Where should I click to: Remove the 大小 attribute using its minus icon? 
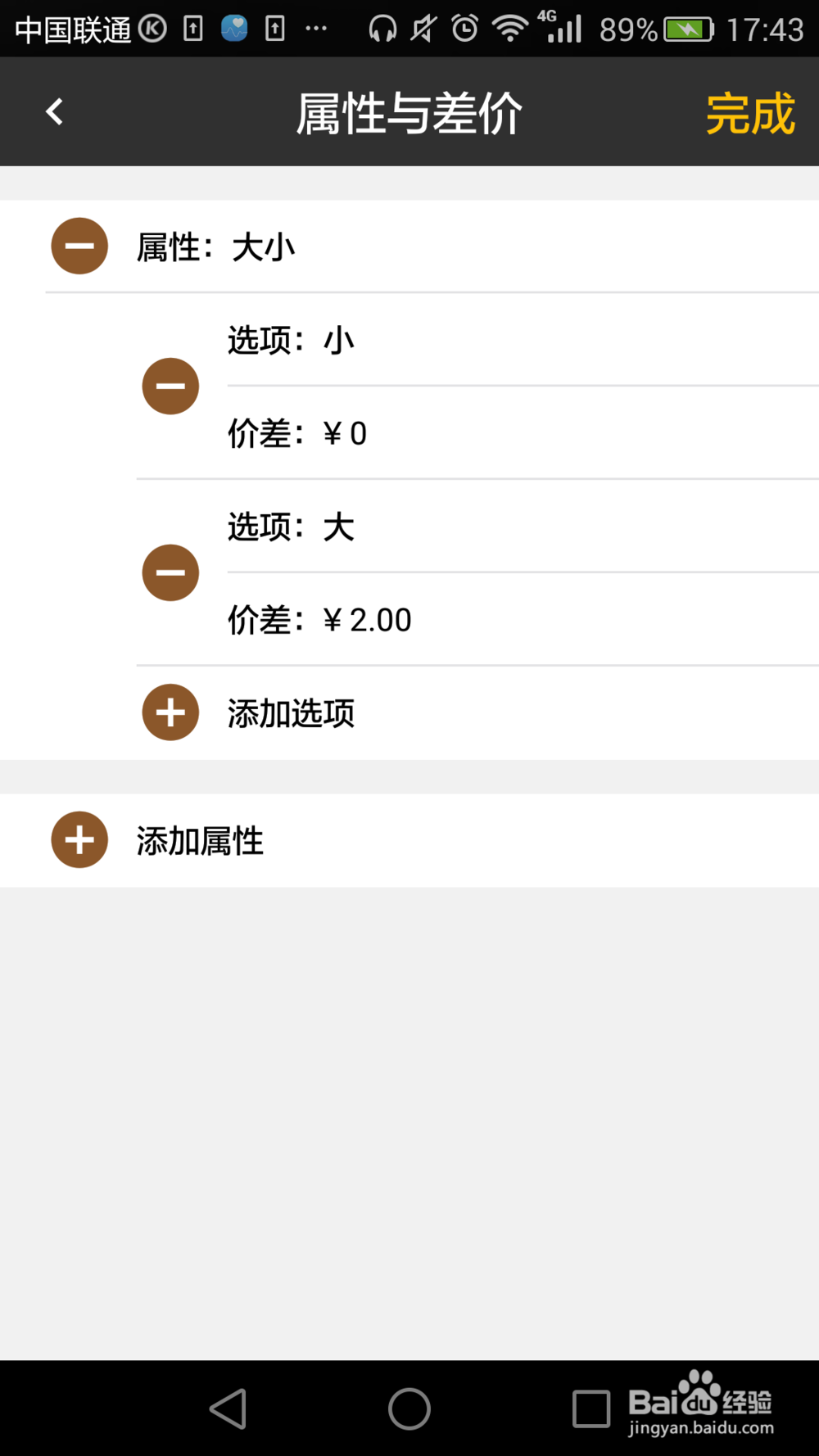(x=79, y=246)
